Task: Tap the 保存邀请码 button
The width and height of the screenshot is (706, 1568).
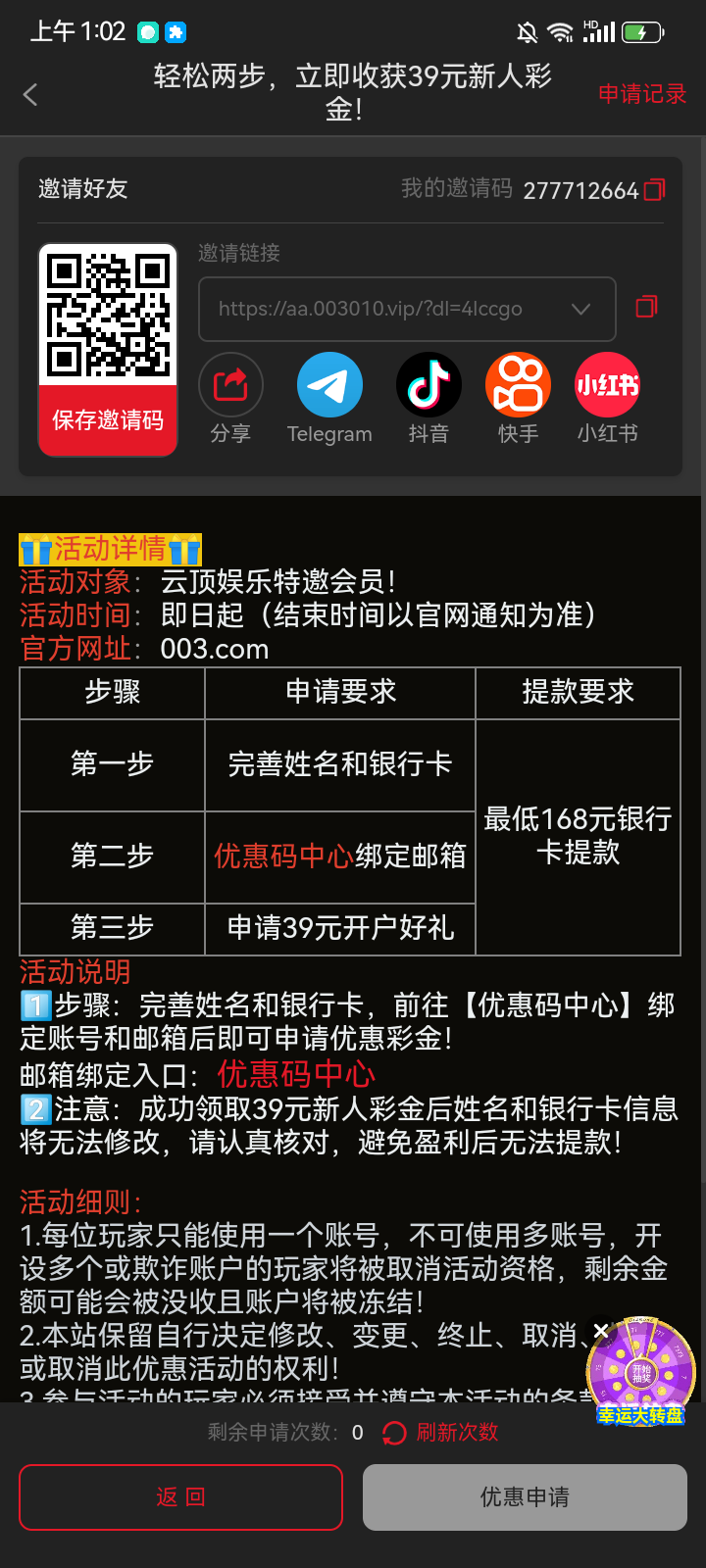Action: [x=107, y=419]
